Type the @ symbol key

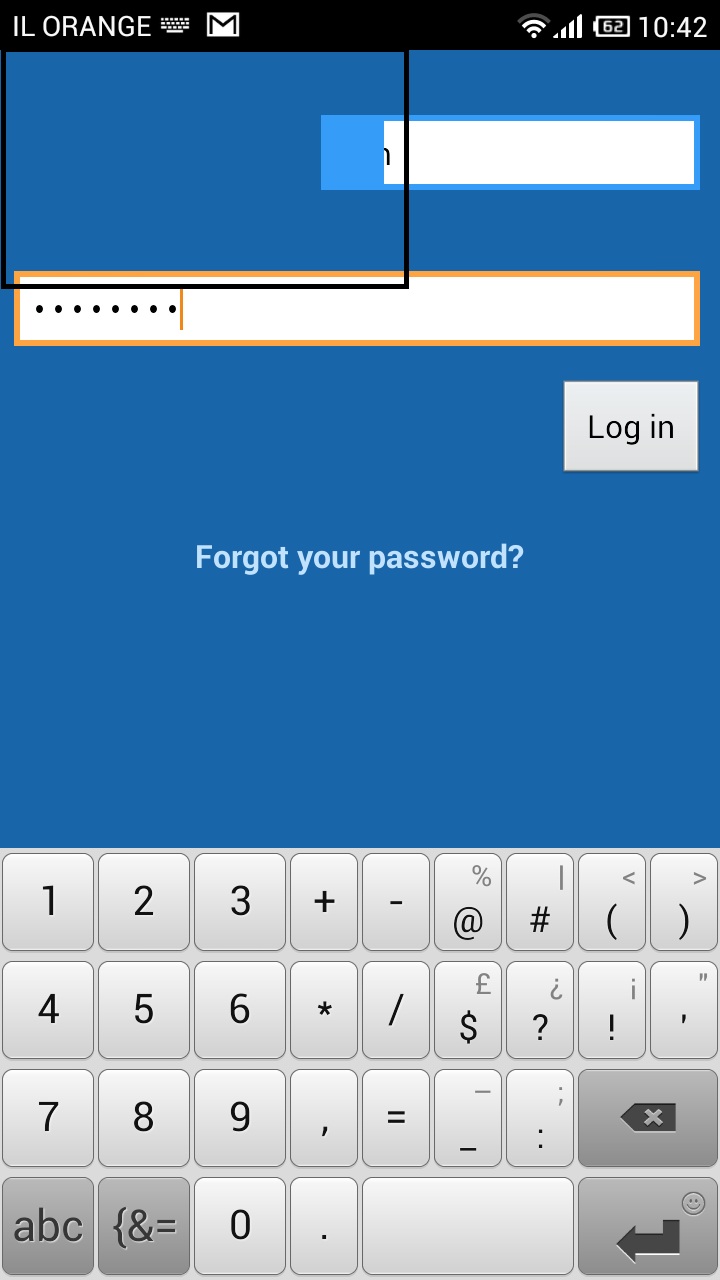(468, 902)
